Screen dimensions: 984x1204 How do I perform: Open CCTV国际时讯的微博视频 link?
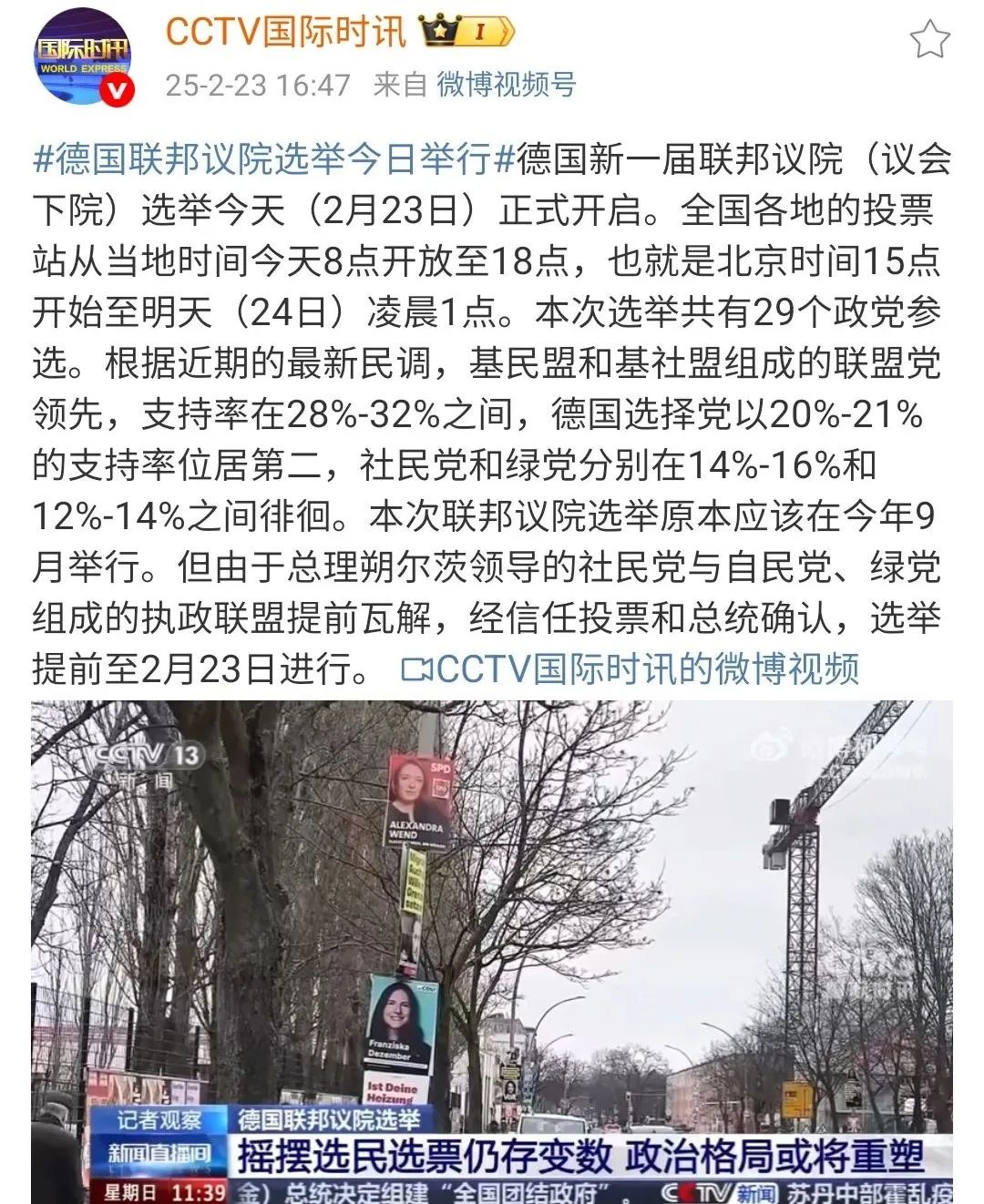[630, 668]
